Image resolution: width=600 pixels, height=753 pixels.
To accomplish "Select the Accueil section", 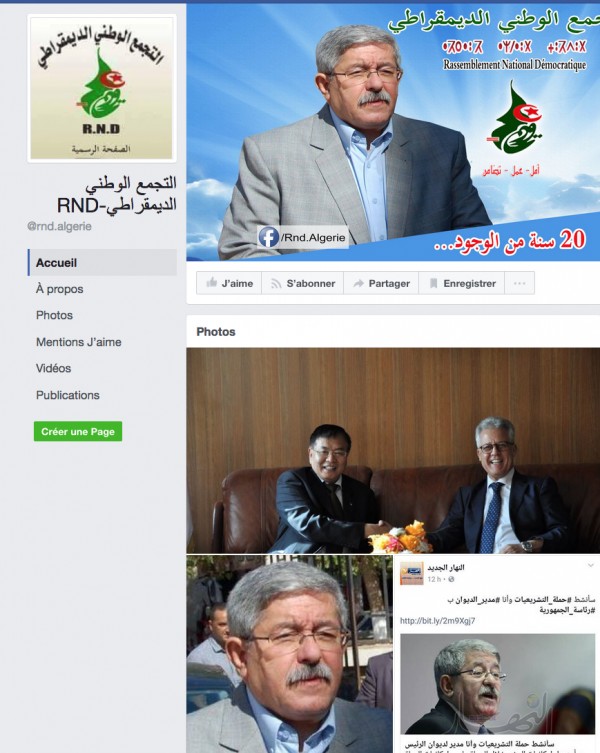I will point(57,263).
